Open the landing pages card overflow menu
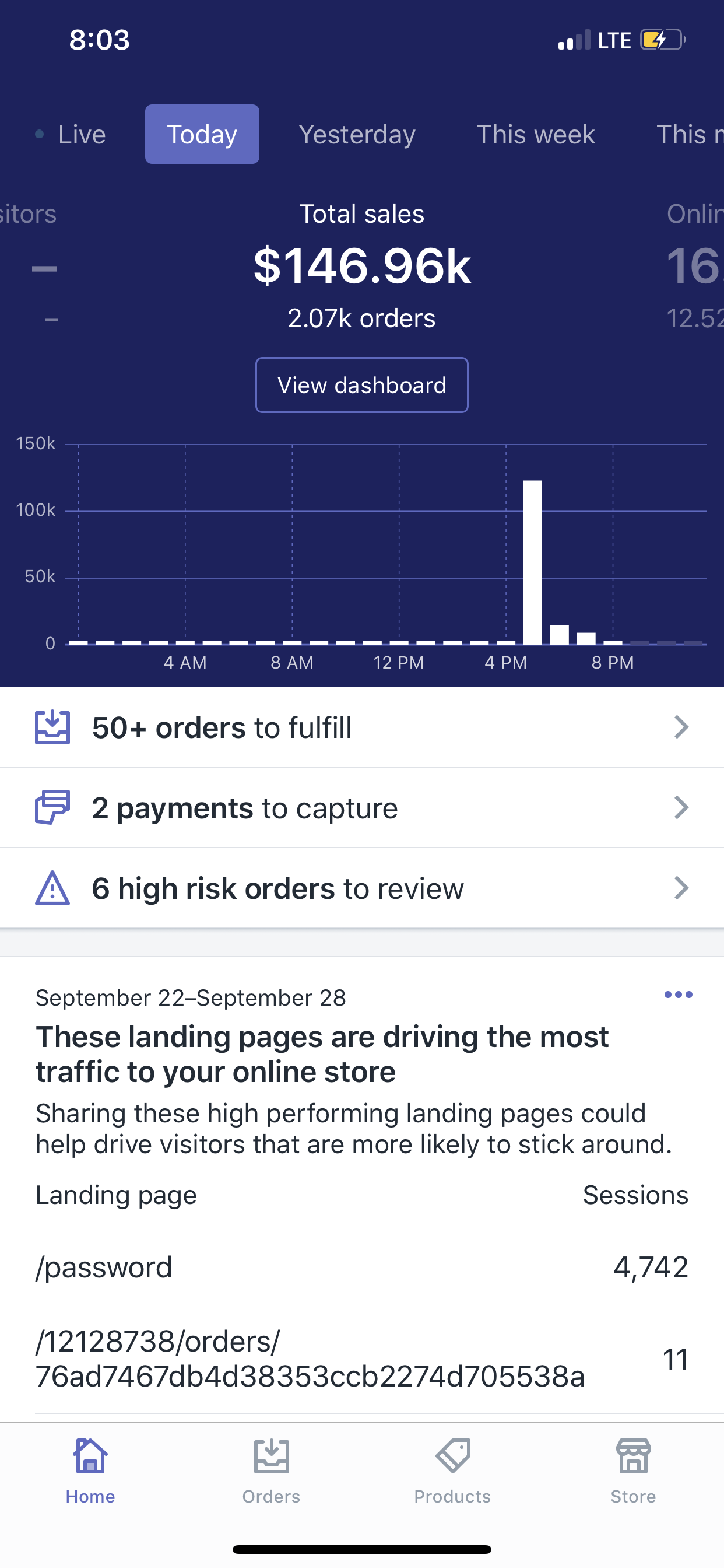 [x=678, y=995]
